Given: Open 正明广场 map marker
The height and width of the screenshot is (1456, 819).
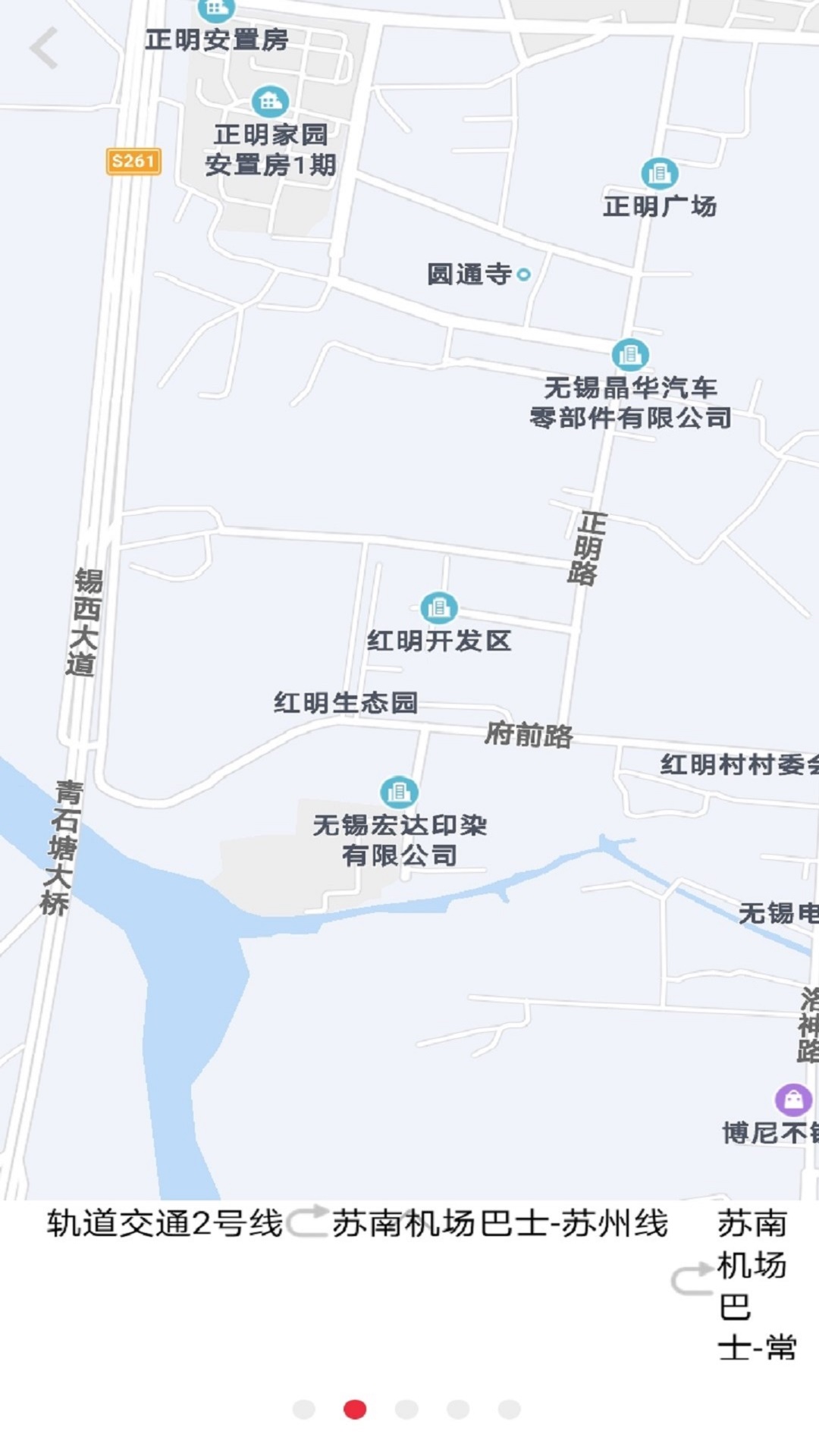Looking at the screenshot, I should 659,174.
